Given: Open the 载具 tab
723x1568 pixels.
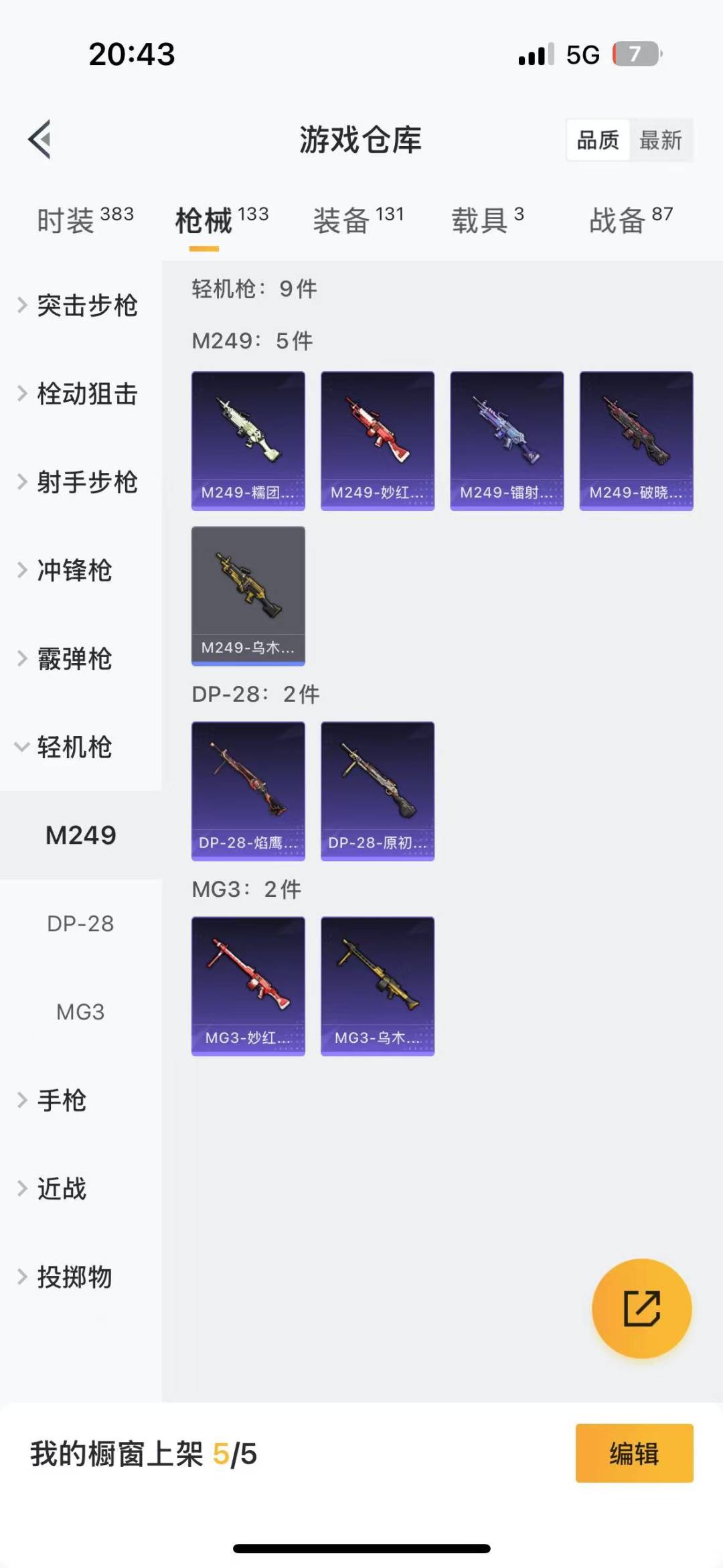Looking at the screenshot, I should pyautogui.click(x=487, y=220).
